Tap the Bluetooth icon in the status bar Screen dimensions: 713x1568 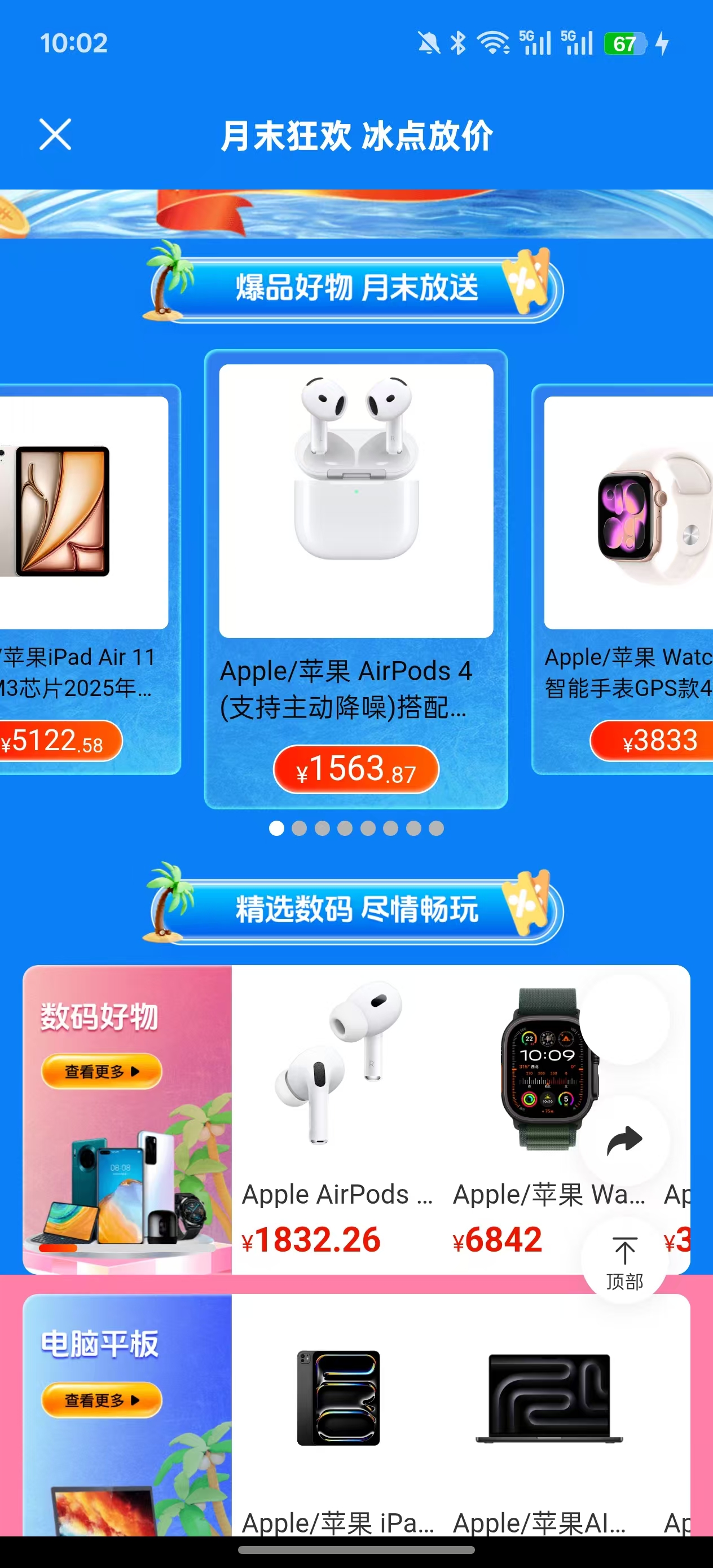coord(457,41)
